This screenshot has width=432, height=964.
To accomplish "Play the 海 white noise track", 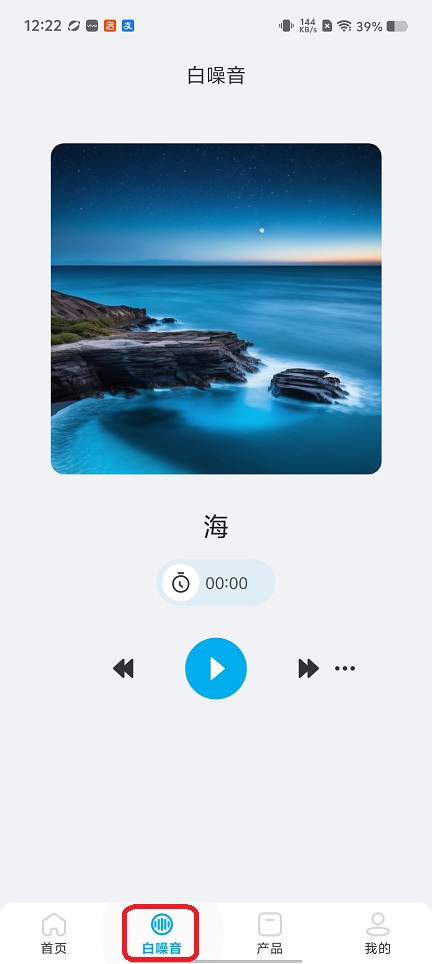I will coord(216,668).
